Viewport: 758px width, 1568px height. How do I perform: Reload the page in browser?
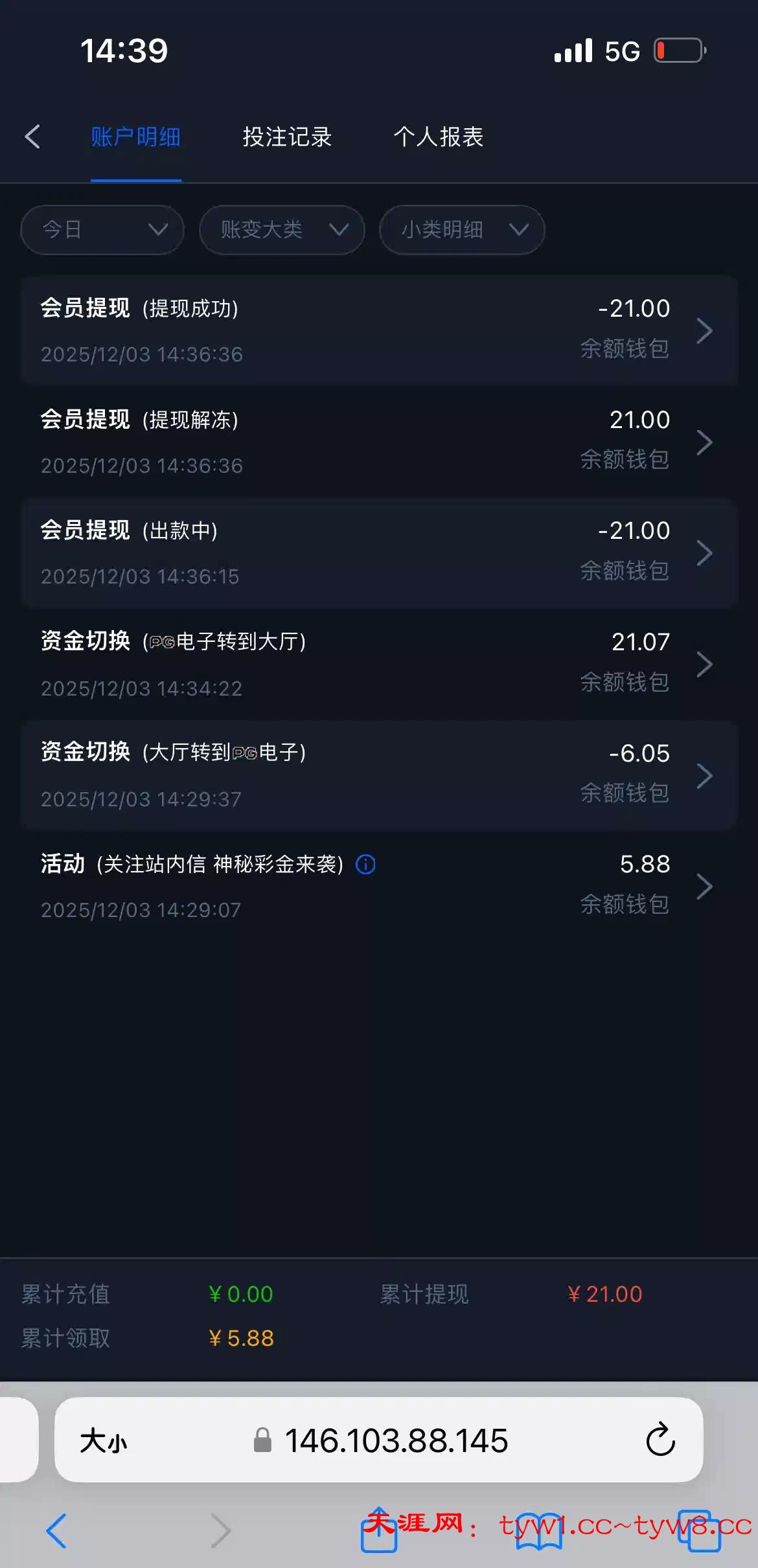click(x=660, y=1440)
